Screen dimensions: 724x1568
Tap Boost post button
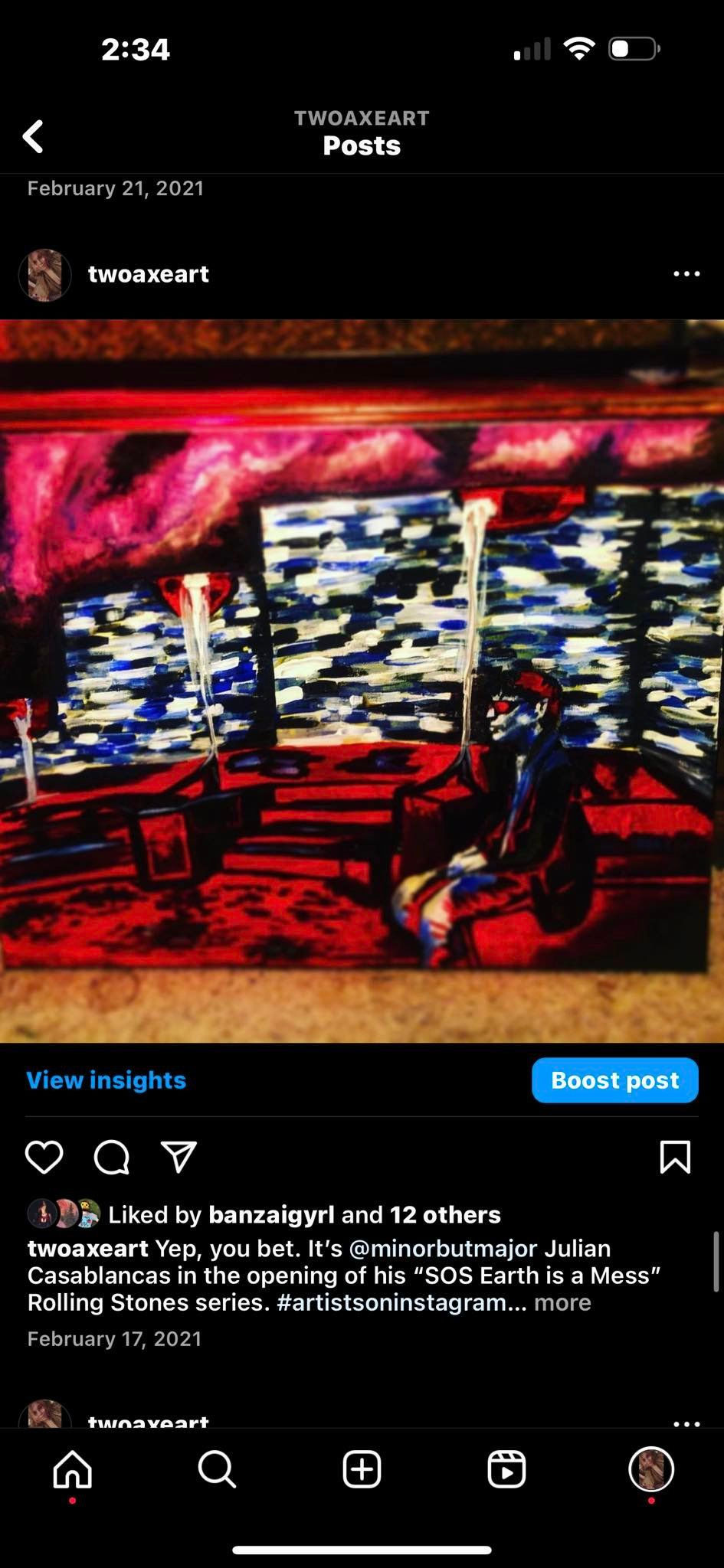[x=614, y=1080]
